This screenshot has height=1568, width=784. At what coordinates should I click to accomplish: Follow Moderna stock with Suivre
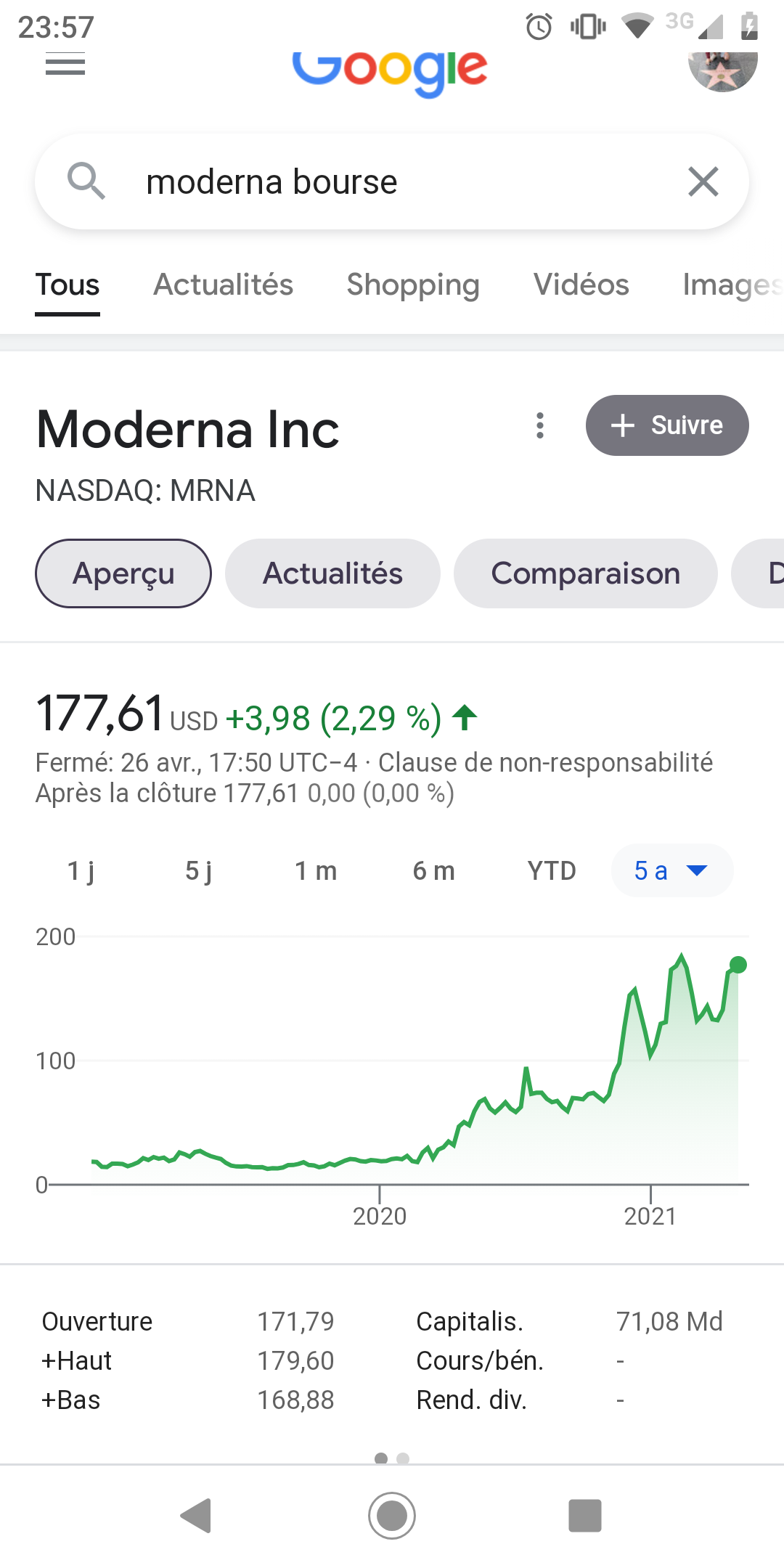667,425
